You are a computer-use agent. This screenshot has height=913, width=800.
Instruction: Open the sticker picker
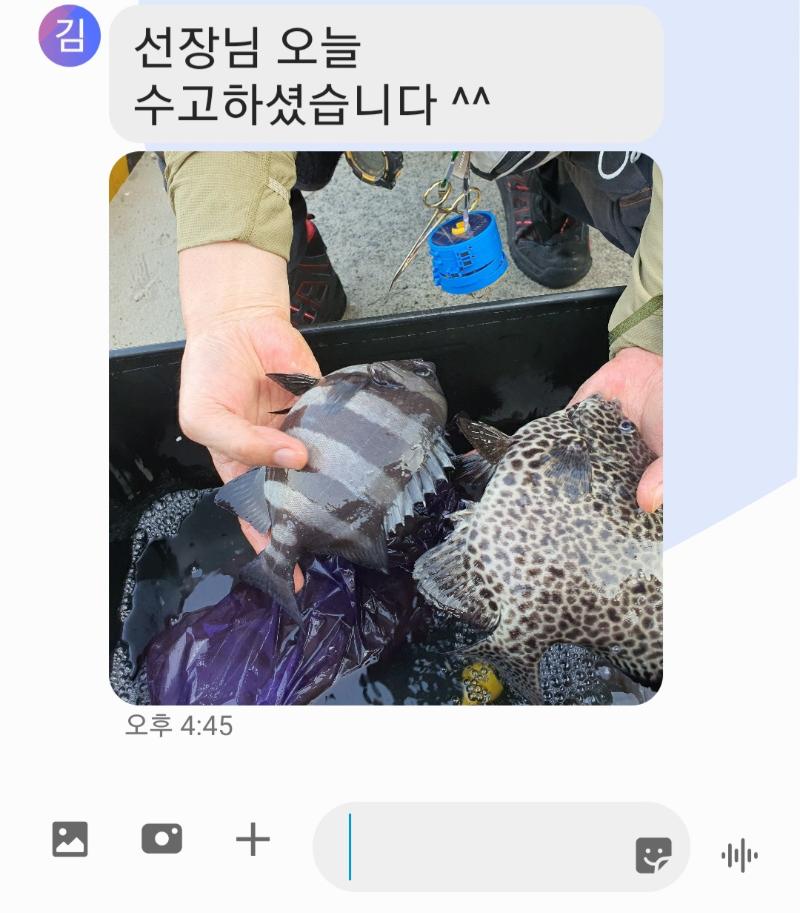[x=653, y=855]
